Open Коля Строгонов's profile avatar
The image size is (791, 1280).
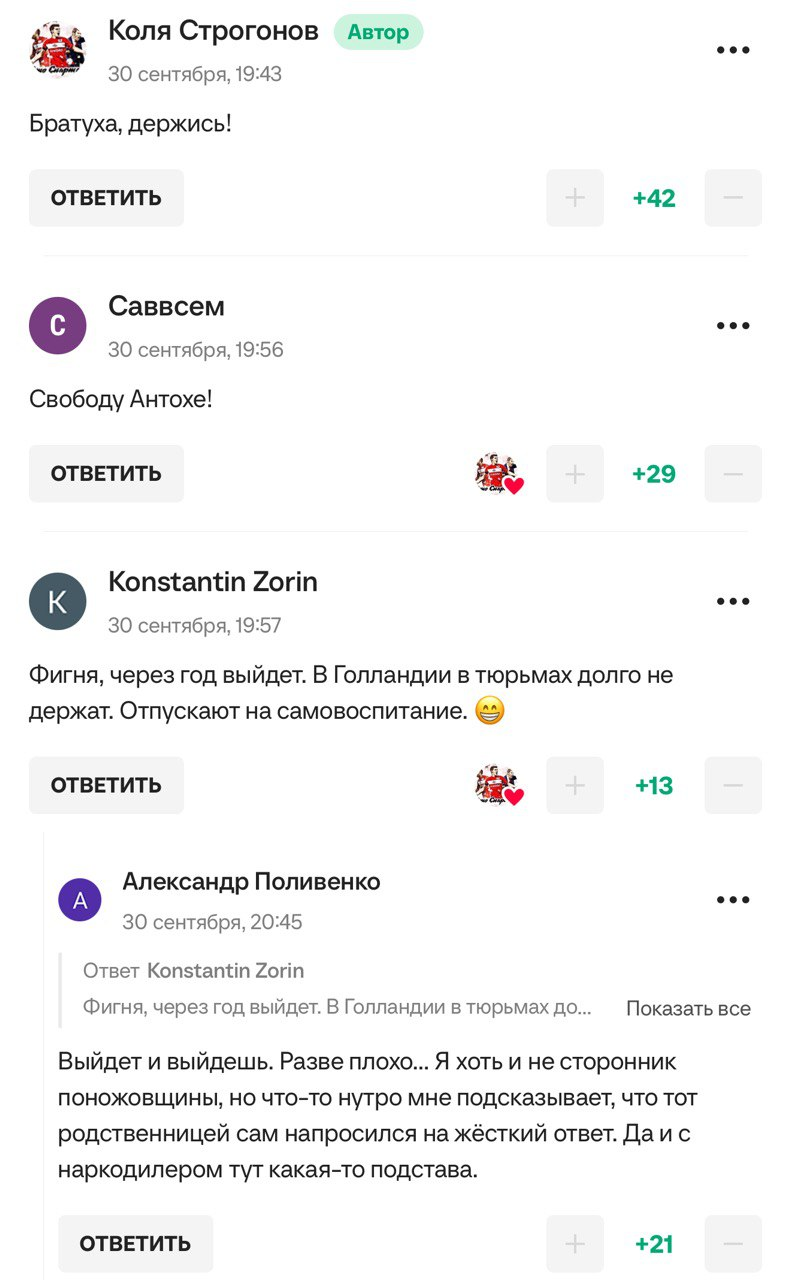(x=58, y=49)
